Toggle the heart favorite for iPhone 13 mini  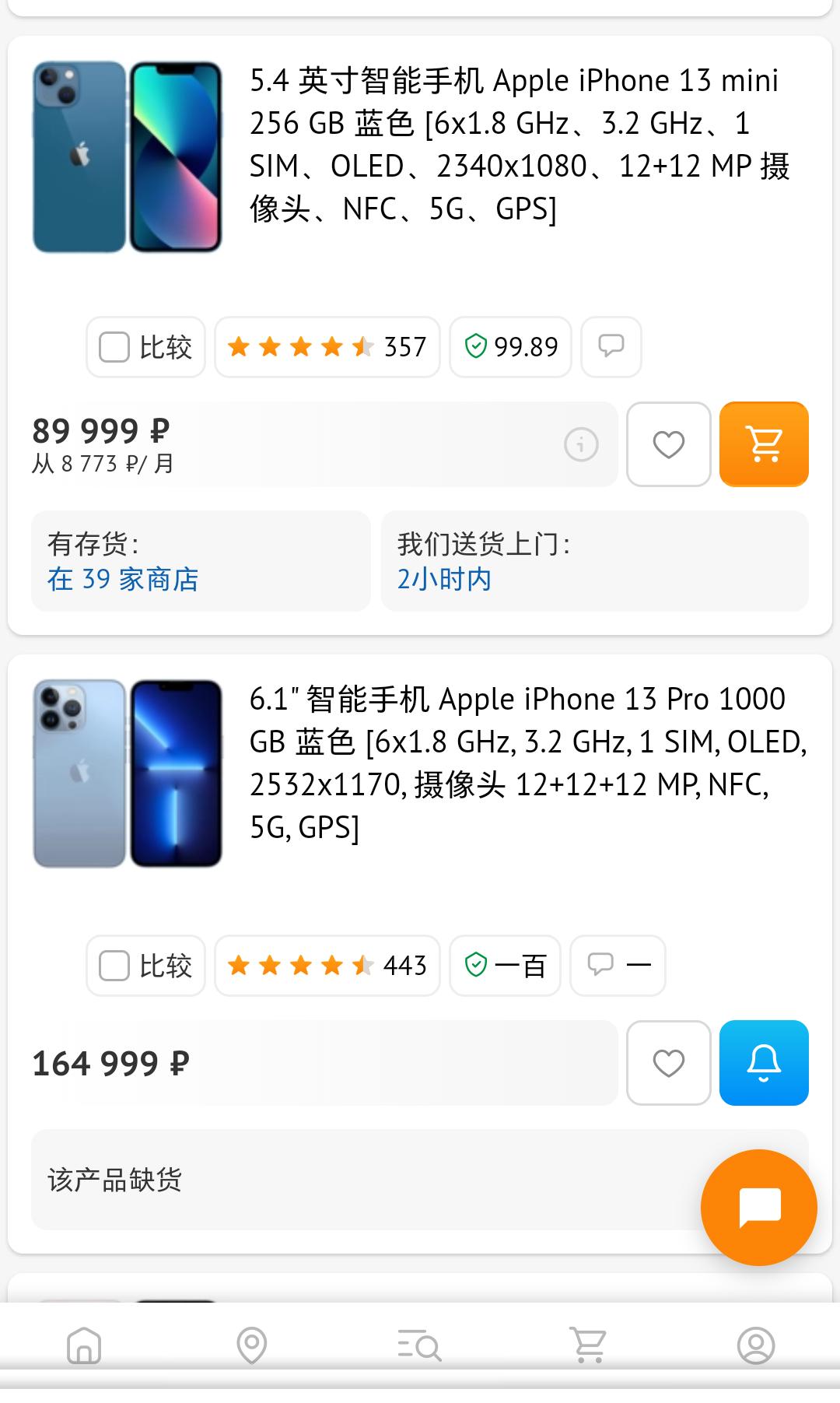pos(669,444)
